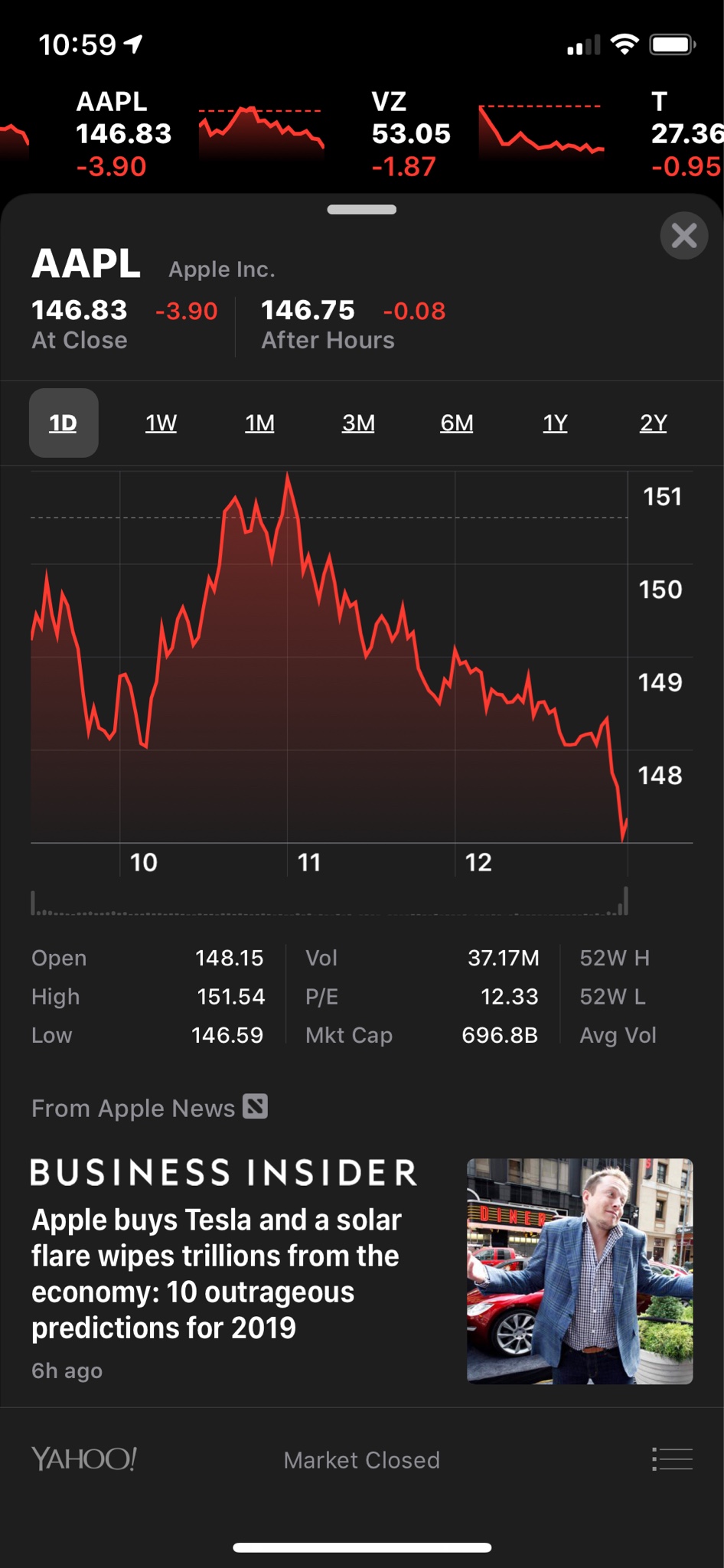The width and height of the screenshot is (724, 1568).
Task: Close the AAPL detail card
Action: [683, 236]
